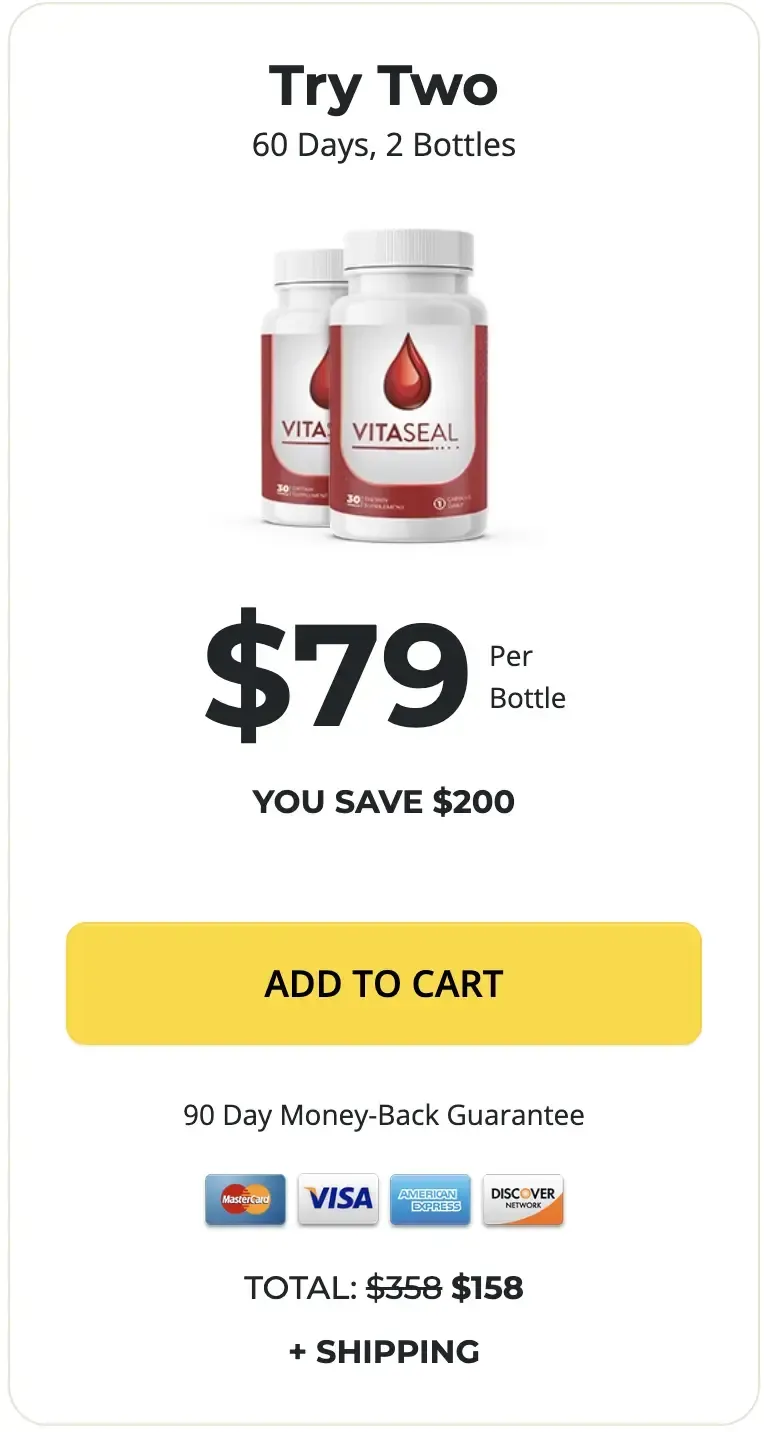Click the YOU SAVE $200 text
Screen dimensions: 764x1432
[x=382, y=801]
